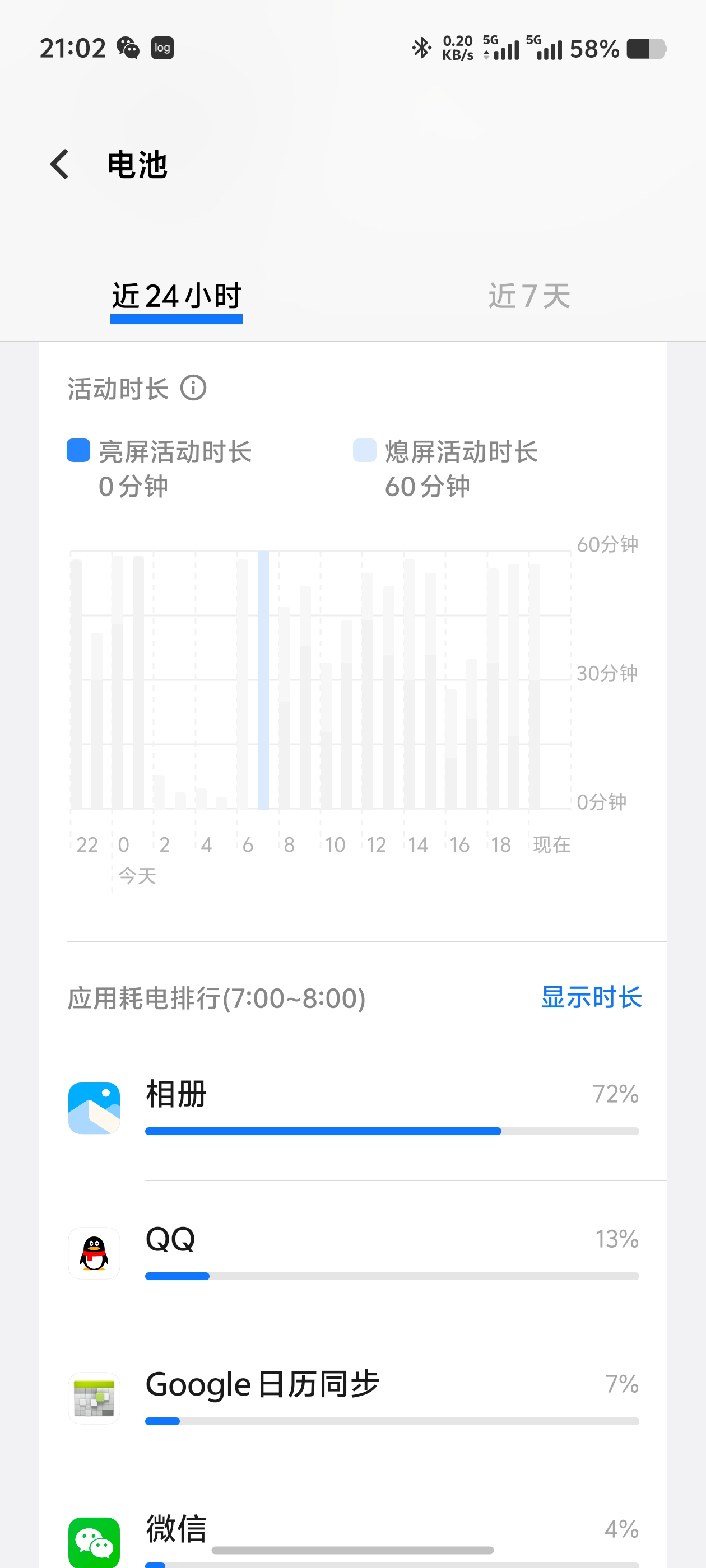Image resolution: width=706 pixels, height=1568 pixels.
Task: Select the 近24小时 tab
Action: (176, 296)
